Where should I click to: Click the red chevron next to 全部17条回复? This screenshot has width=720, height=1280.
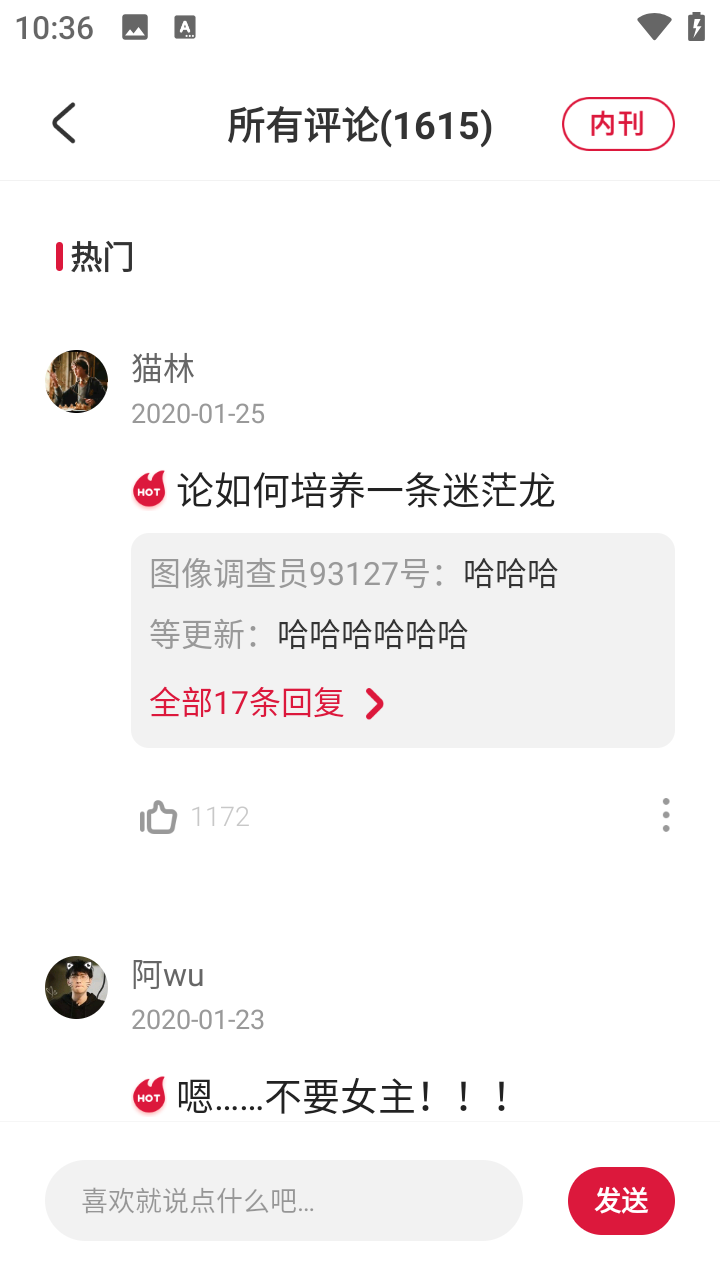tap(374, 703)
